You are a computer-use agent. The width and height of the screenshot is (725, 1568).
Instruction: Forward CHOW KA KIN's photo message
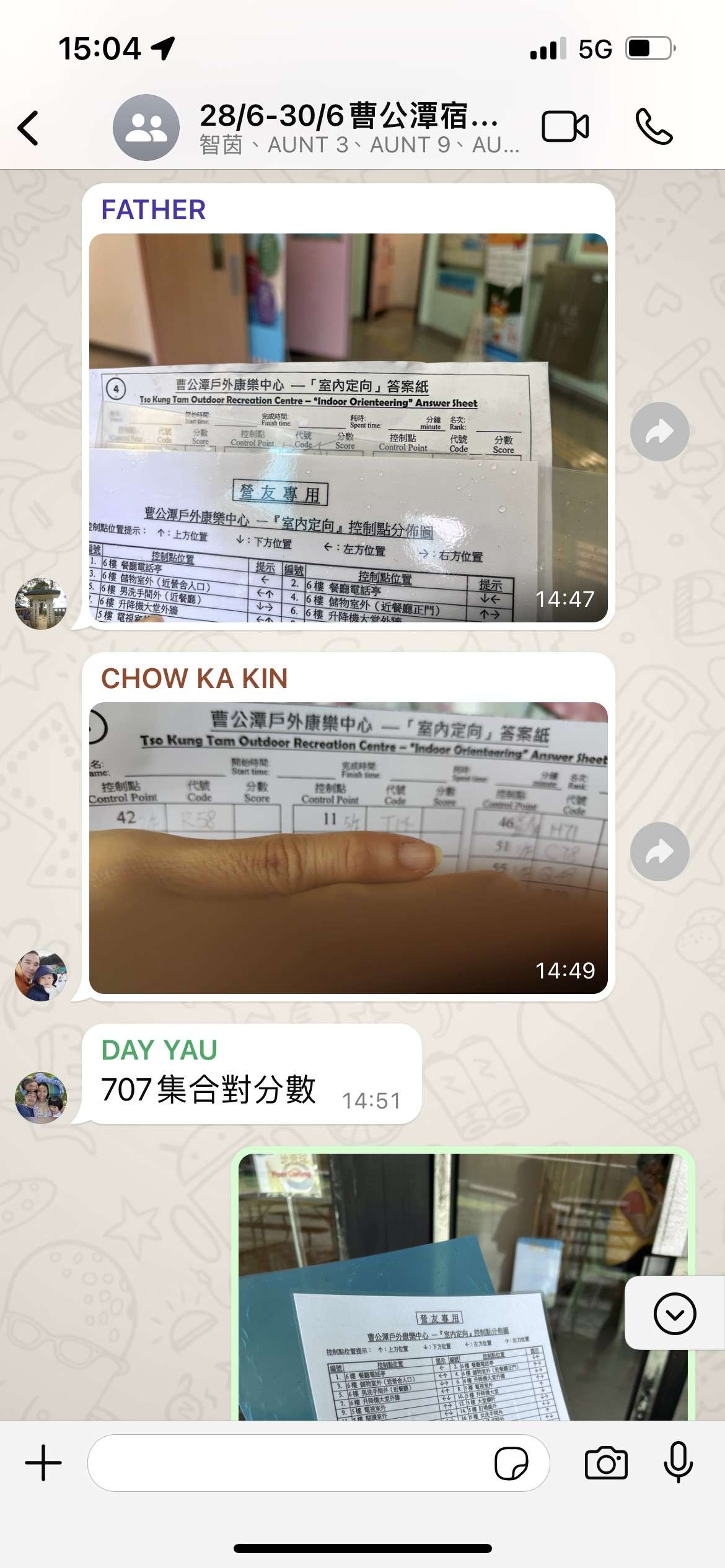(659, 852)
